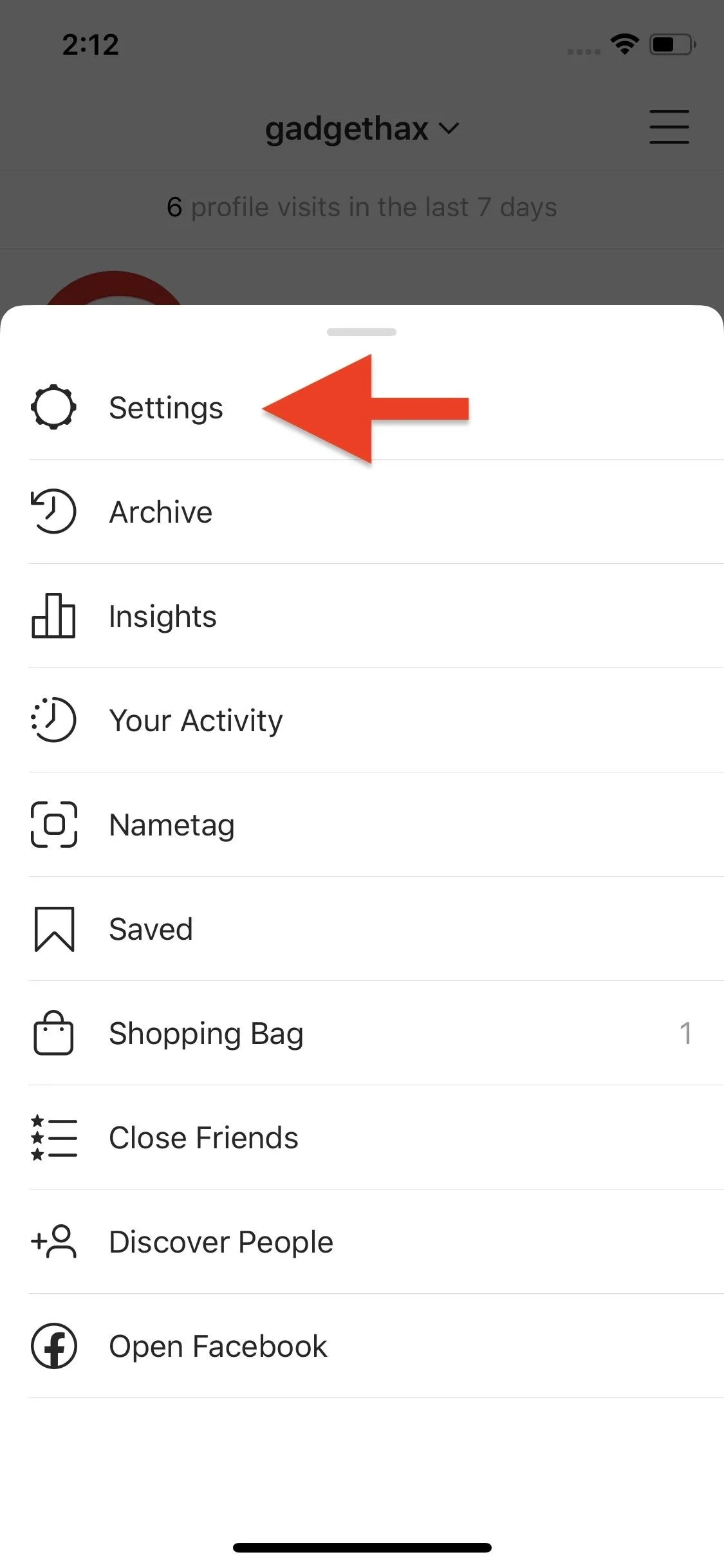Open Settings from the menu
This screenshot has width=724, height=1568.
point(362,407)
